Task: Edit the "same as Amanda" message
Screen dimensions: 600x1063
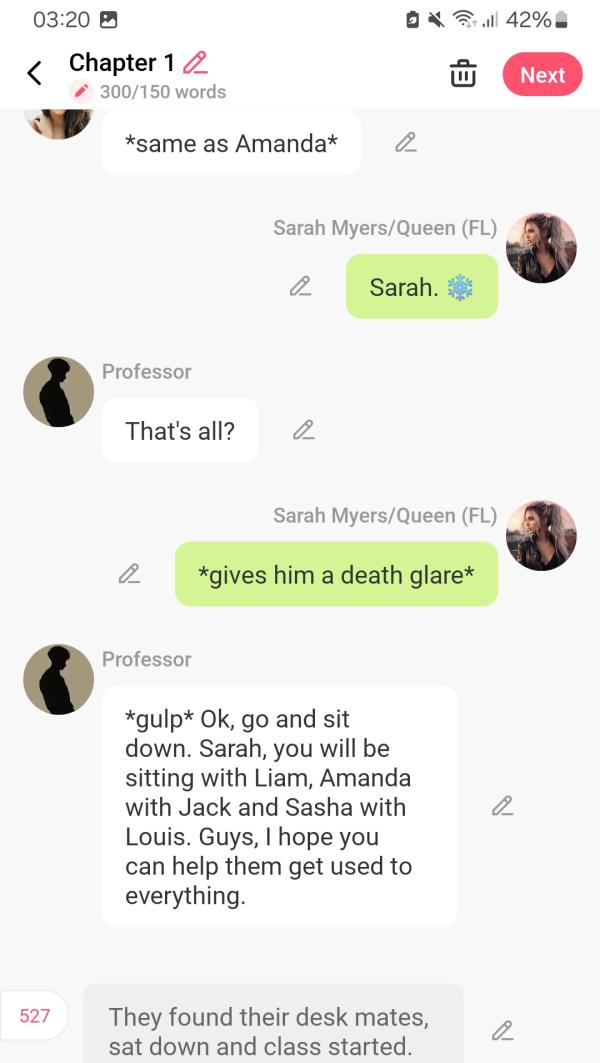Action: pyautogui.click(x=405, y=143)
